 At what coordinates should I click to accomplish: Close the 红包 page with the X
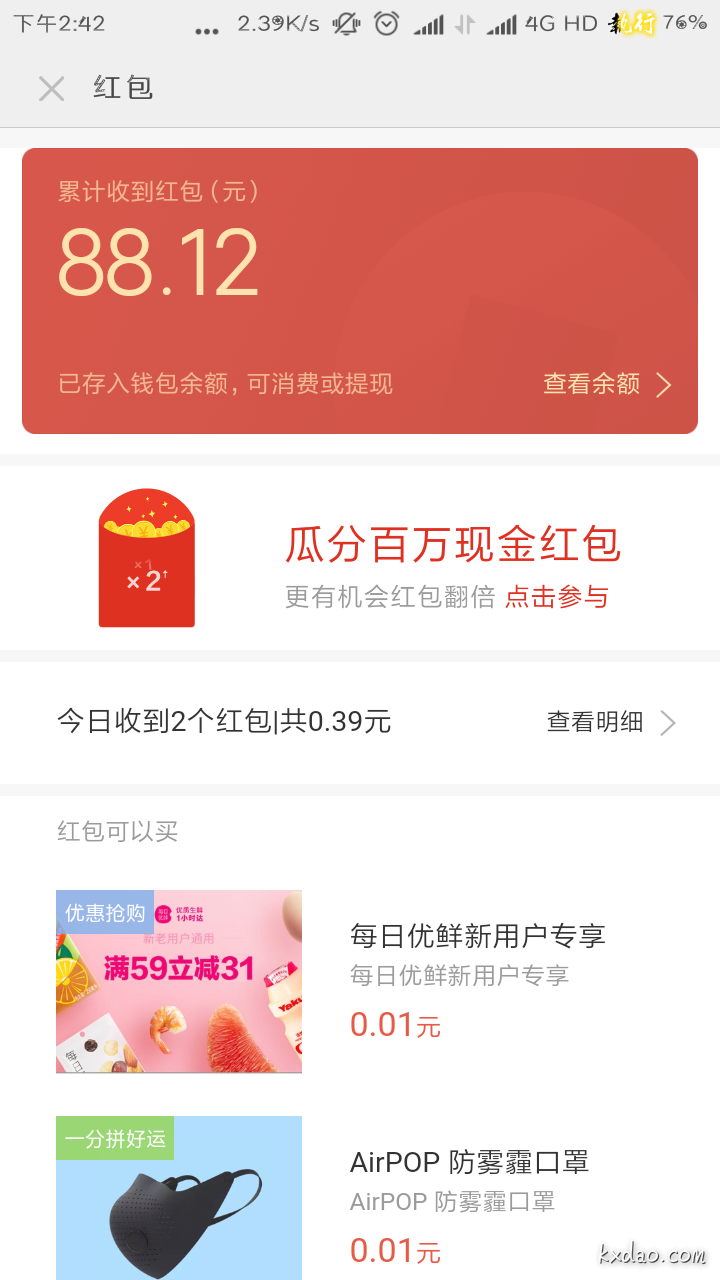coord(51,89)
